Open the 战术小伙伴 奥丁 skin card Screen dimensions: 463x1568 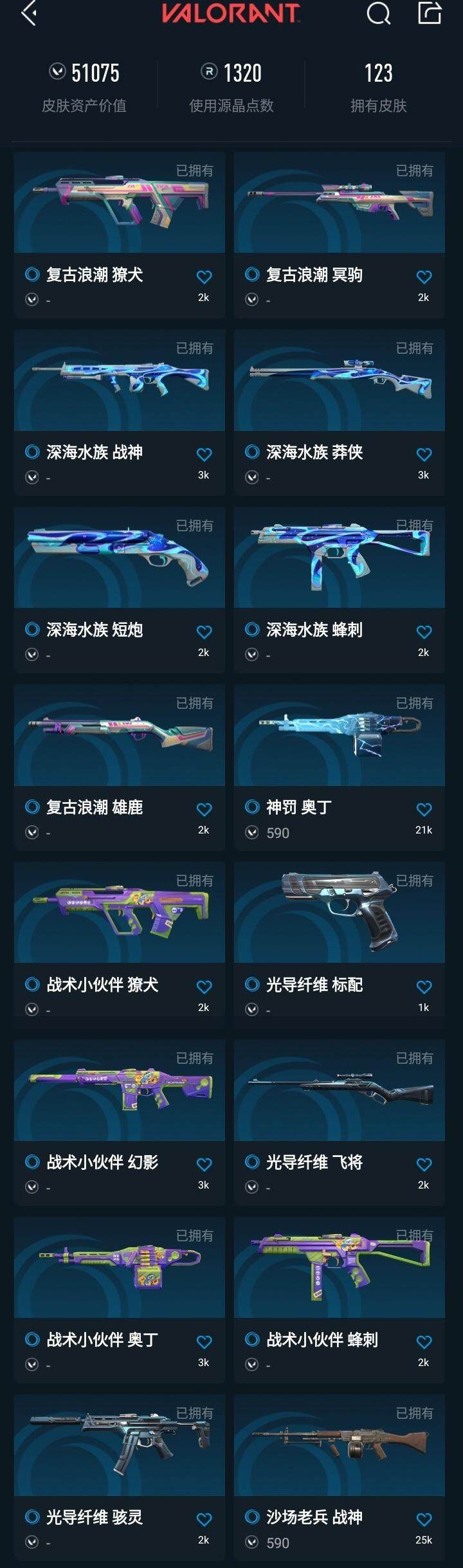point(120,1268)
